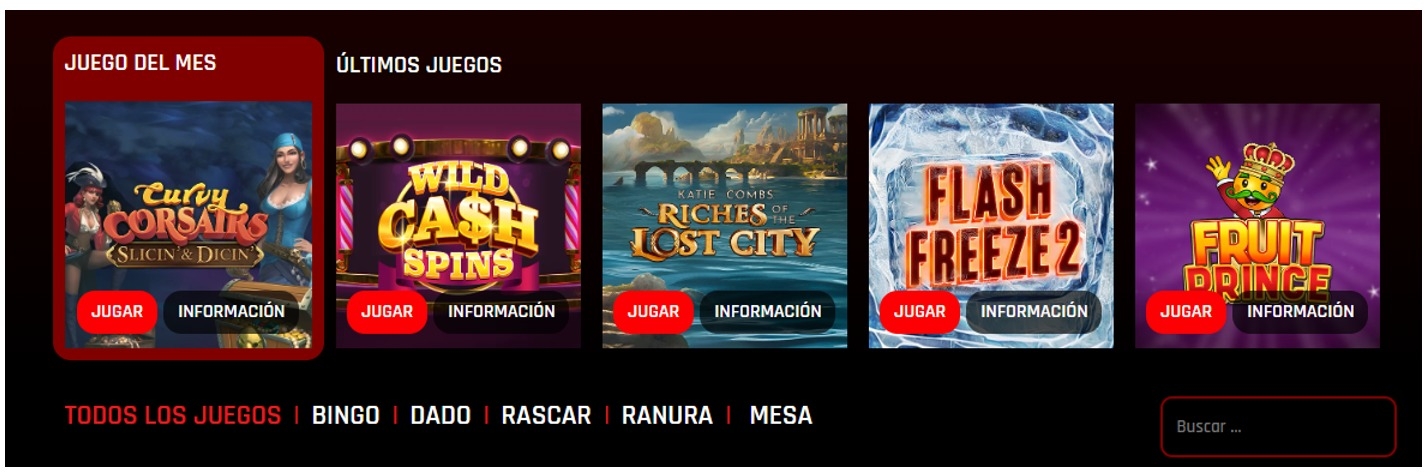
Task: Show Rascar games
Action: point(546,415)
